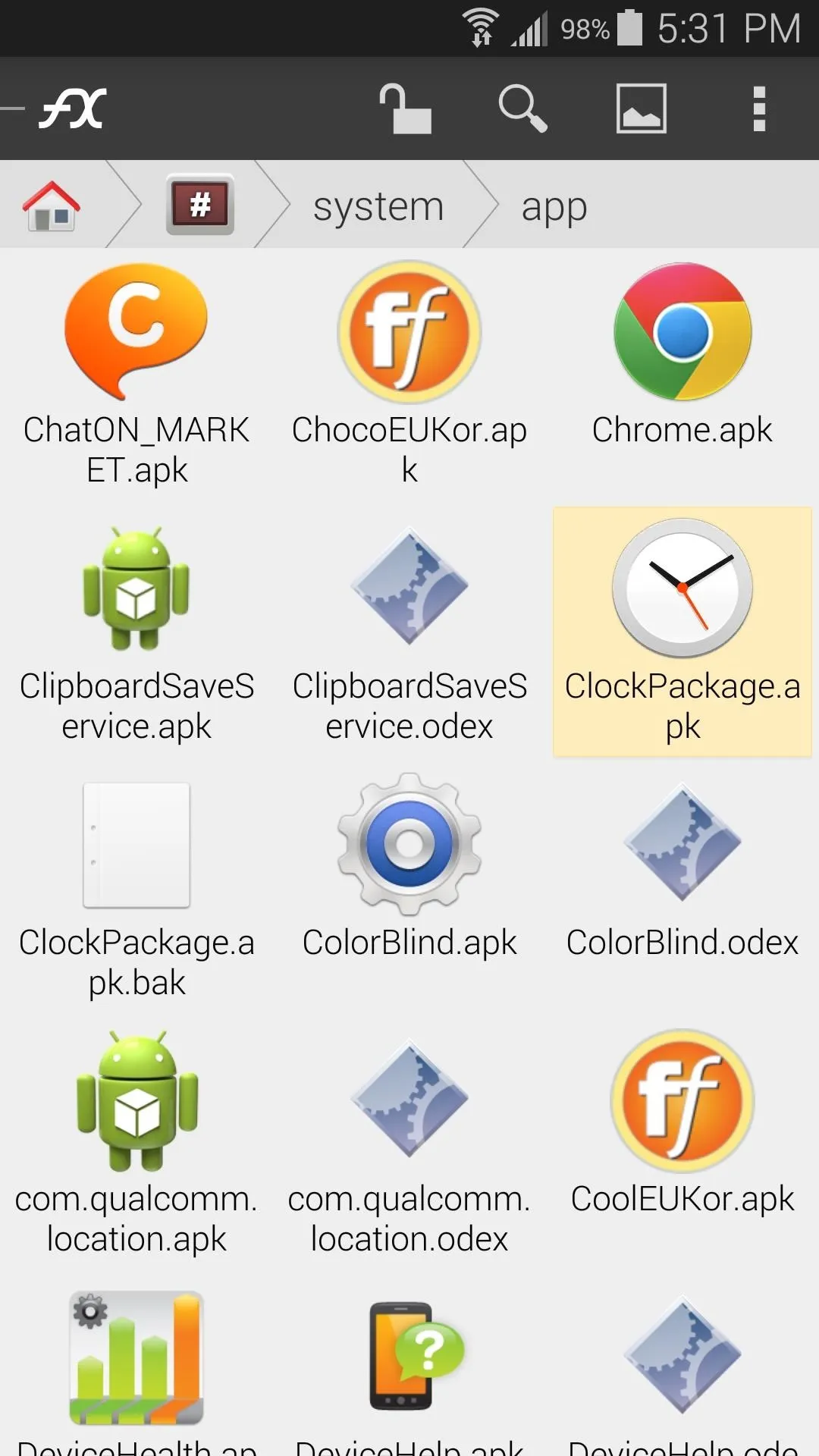
Task: Open the overflow menu
Action: pyautogui.click(x=759, y=108)
